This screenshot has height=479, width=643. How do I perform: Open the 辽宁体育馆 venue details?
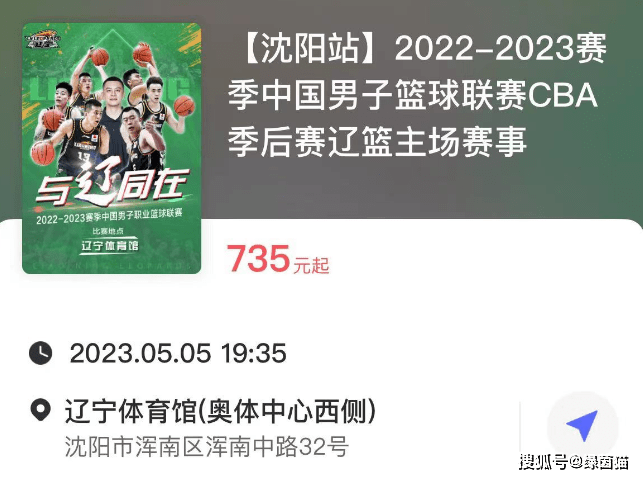point(220,411)
